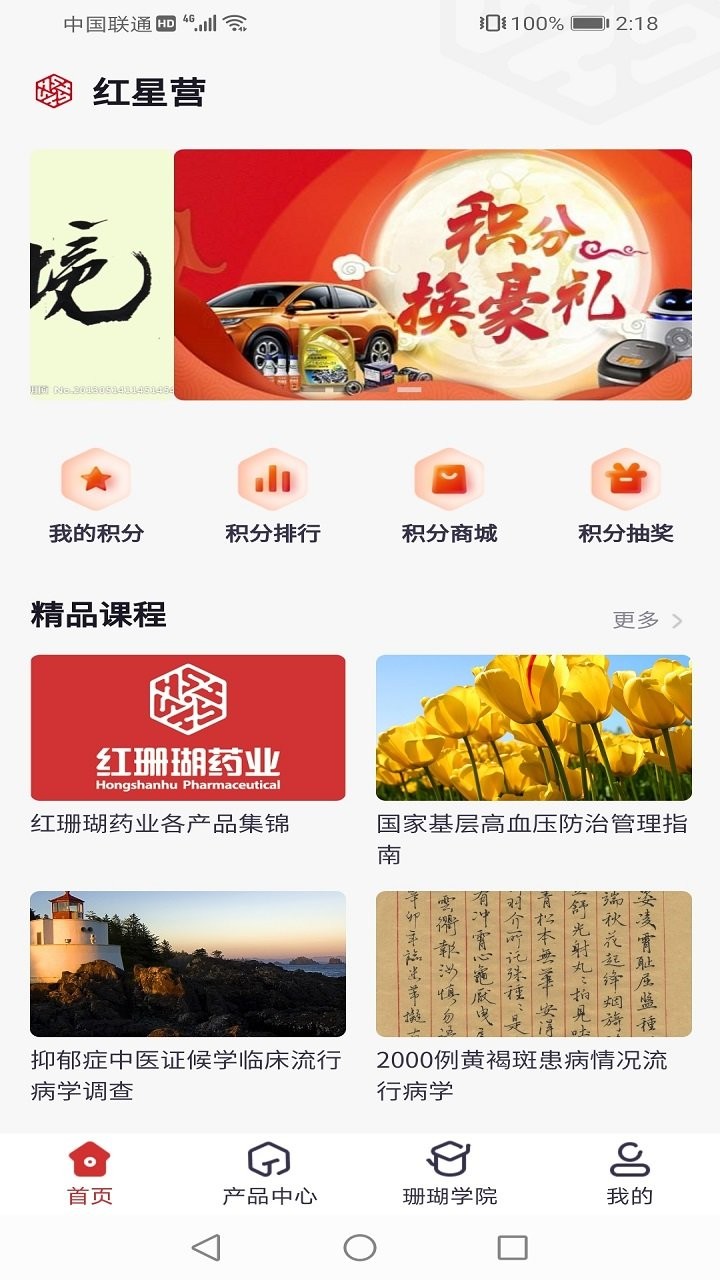Open the 国家基层高血压防治管理指南 course

pyautogui.click(x=533, y=728)
